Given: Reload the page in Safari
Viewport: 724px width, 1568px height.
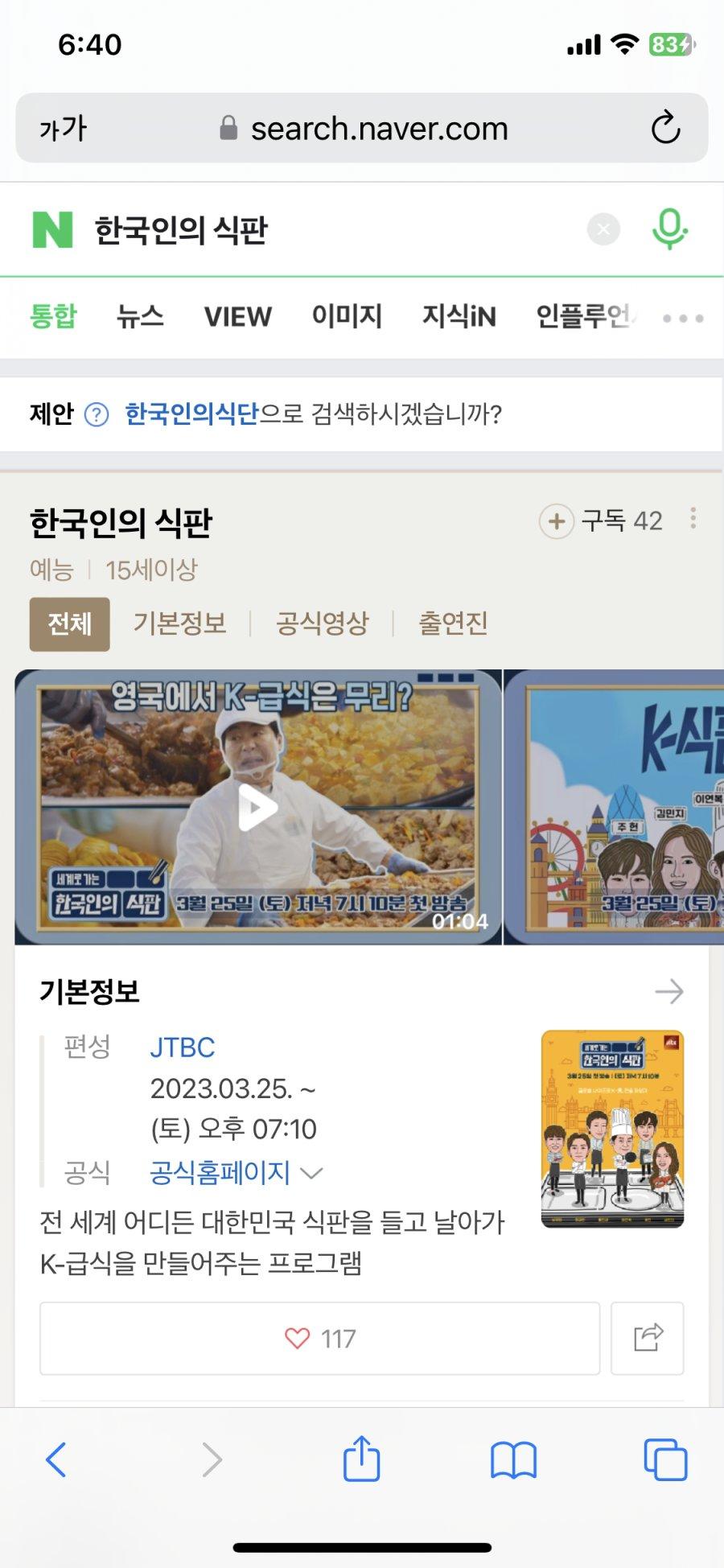Looking at the screenshot, I should pyautogui.click(x=665, y=129).
